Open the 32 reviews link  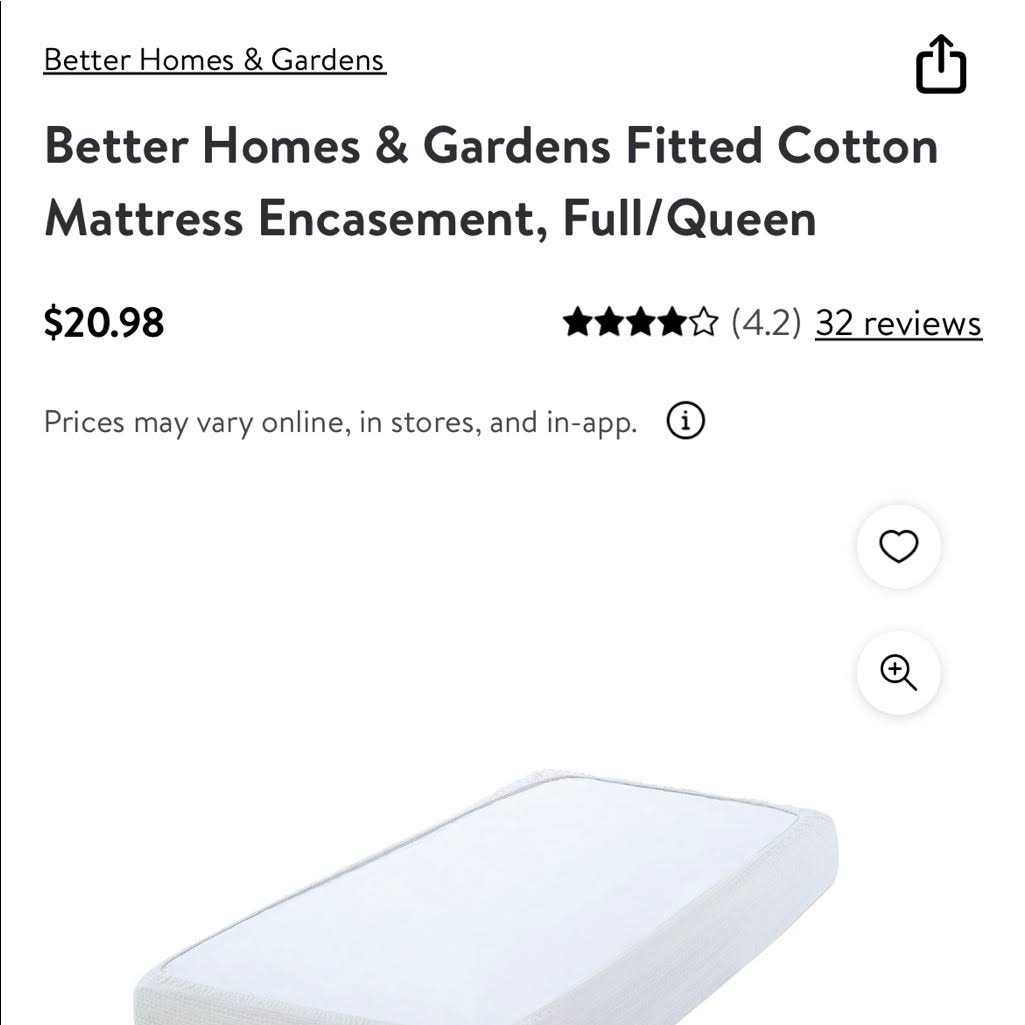click(x=898, y=323)
